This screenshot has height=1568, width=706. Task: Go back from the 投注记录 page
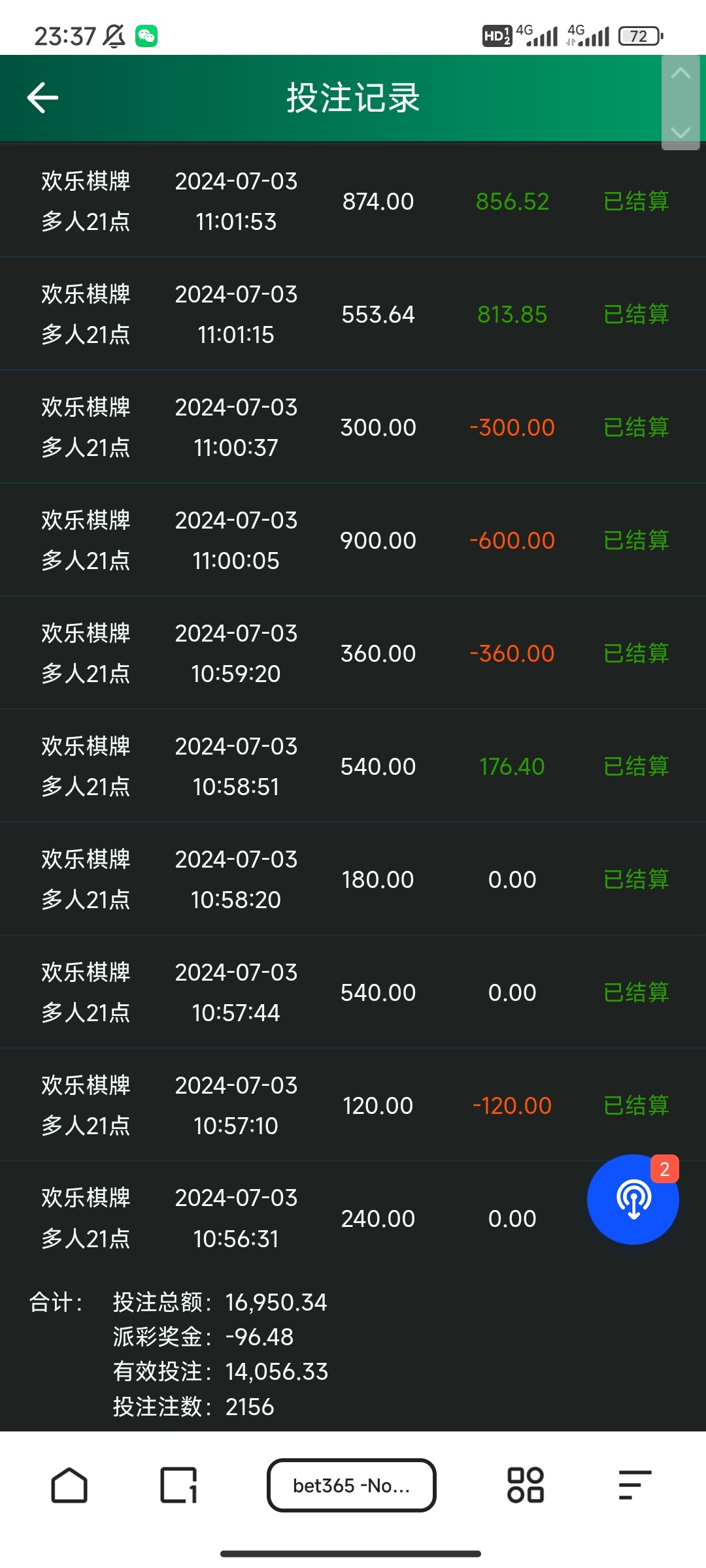(43, 98)
